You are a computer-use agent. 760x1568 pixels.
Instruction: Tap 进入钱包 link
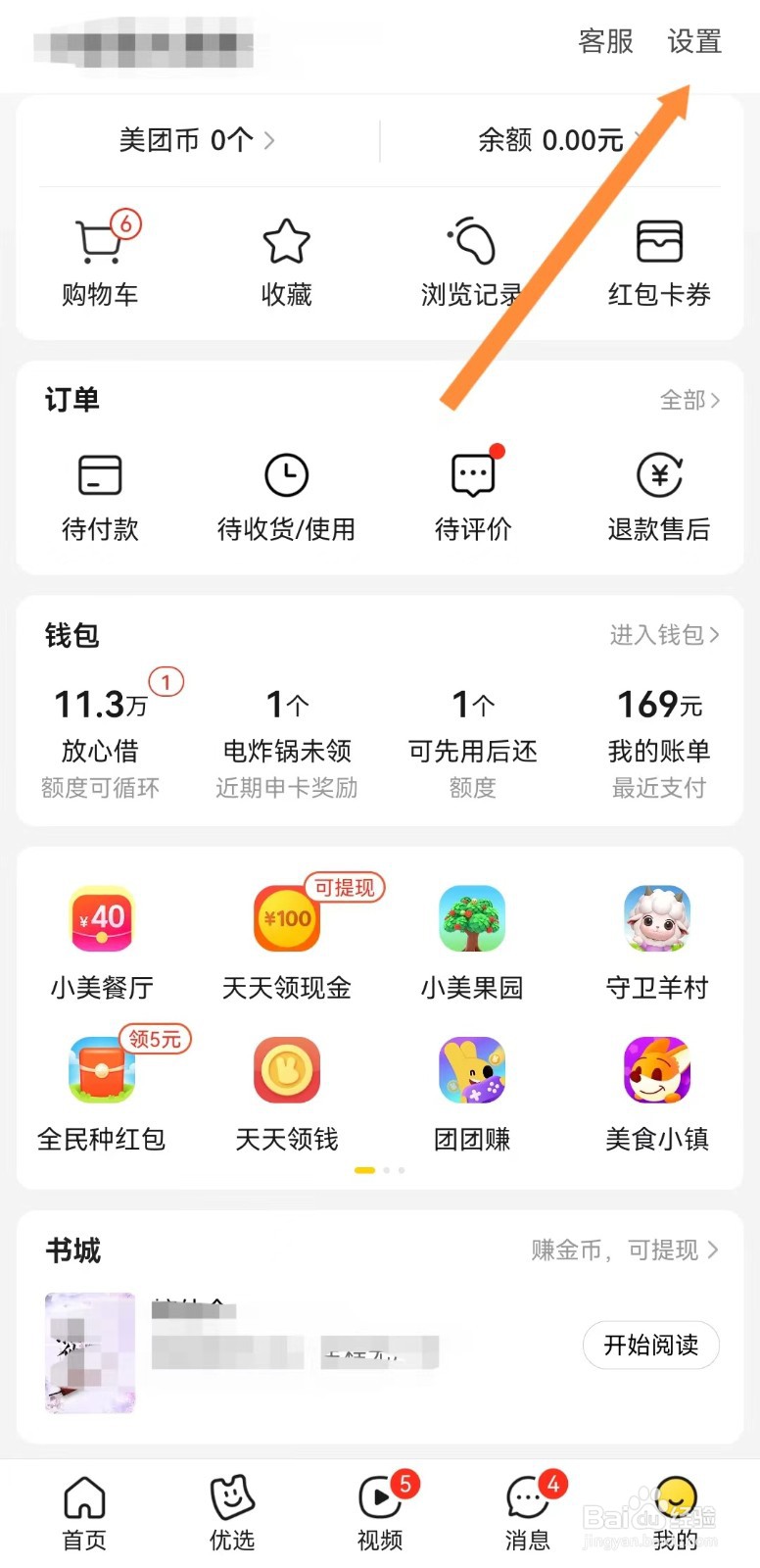coord(664,635)
